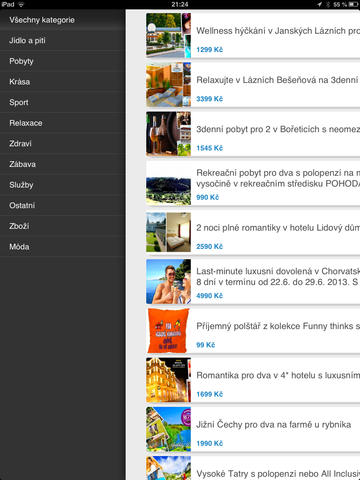View the hotel Lidový dům romantic stay

point(253,232)
